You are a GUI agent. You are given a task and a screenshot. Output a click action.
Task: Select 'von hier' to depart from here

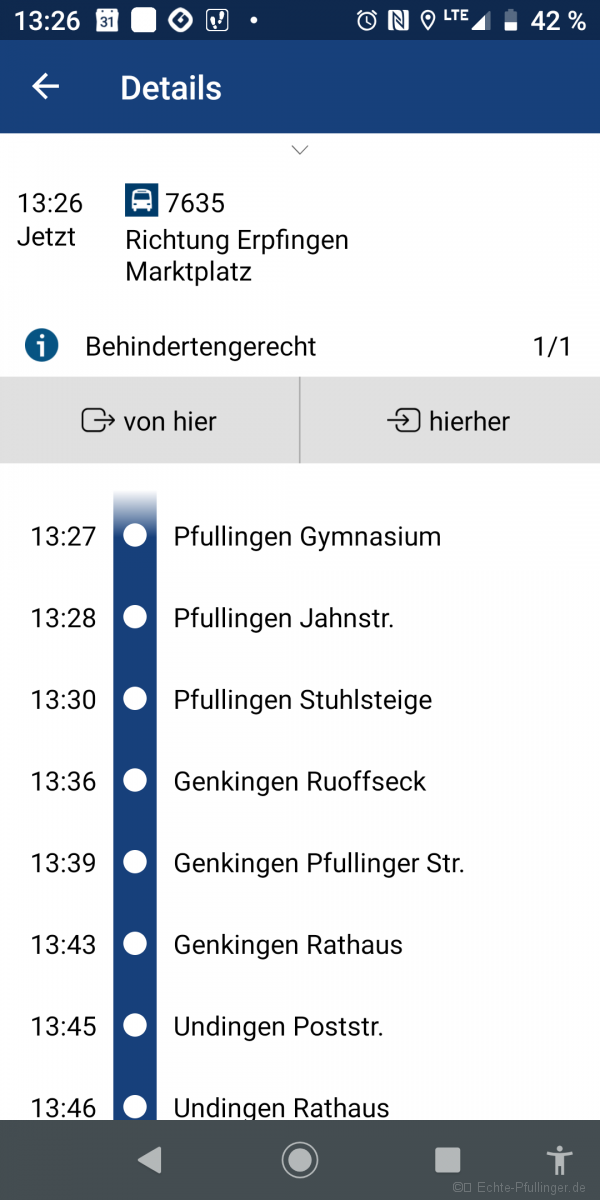pos(149,421)
